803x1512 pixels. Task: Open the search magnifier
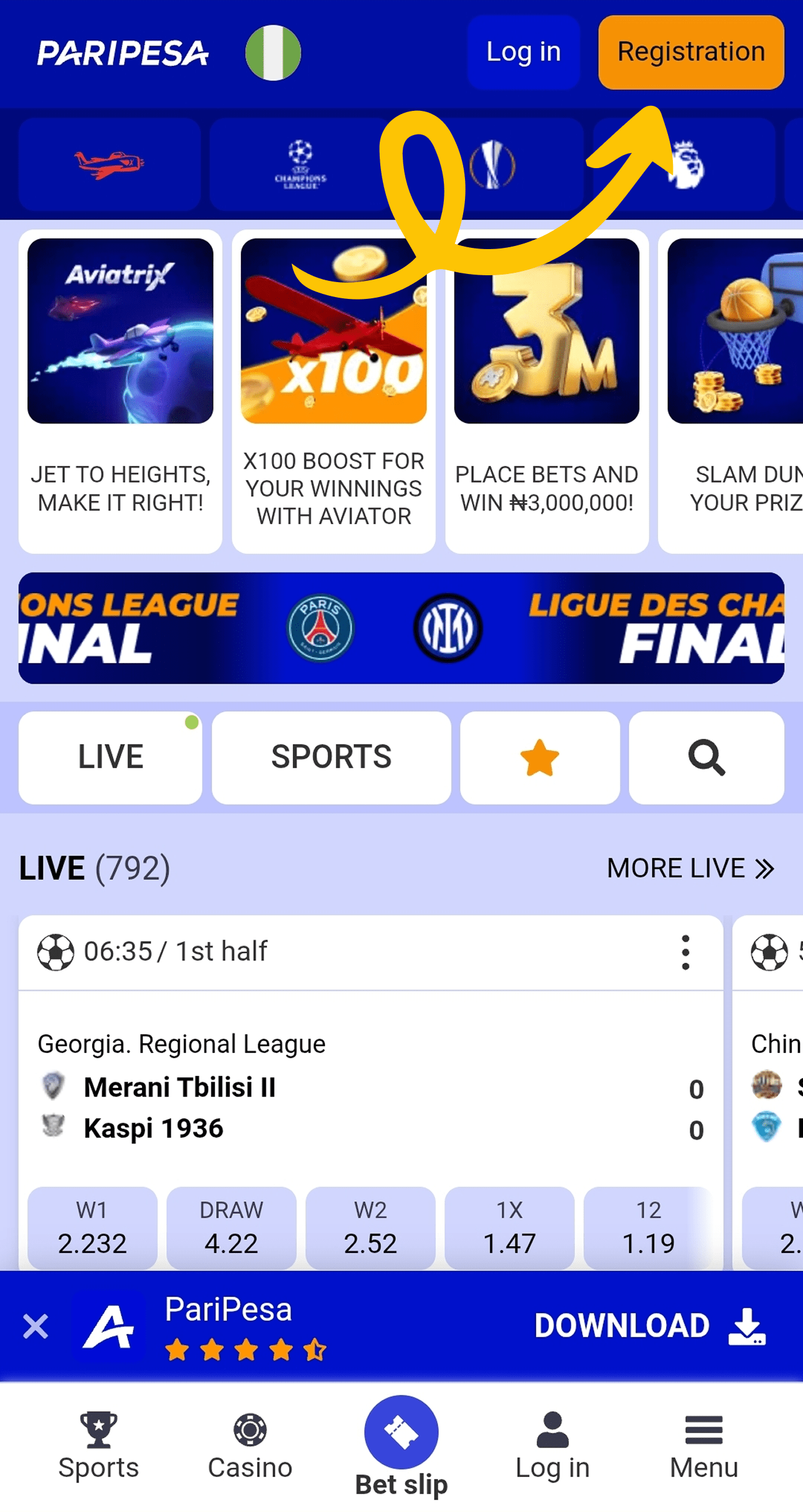tap(706, 757)
